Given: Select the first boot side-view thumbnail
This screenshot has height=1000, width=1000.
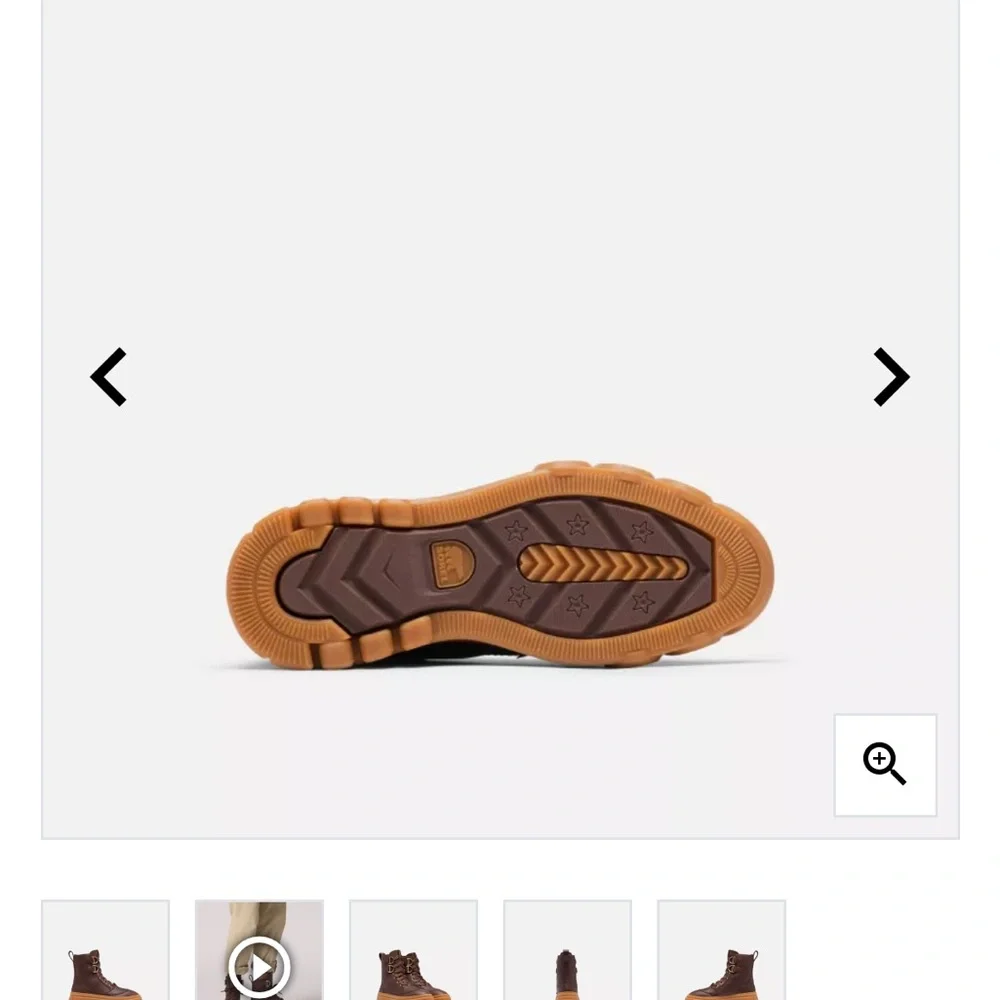Looking at the screenshot, I should 105,952.
